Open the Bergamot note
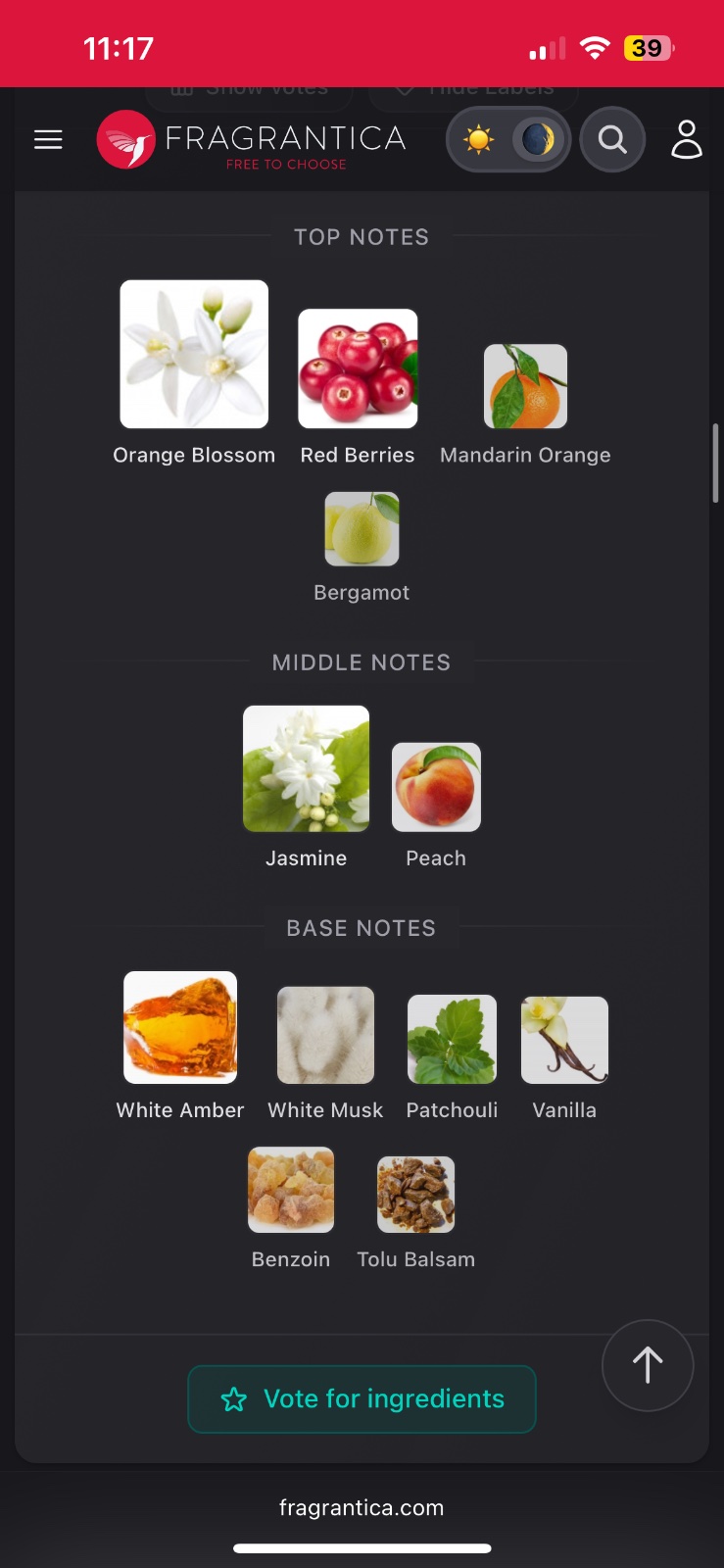This screenshot has height=1568, width=724. (x=362, y=529)
